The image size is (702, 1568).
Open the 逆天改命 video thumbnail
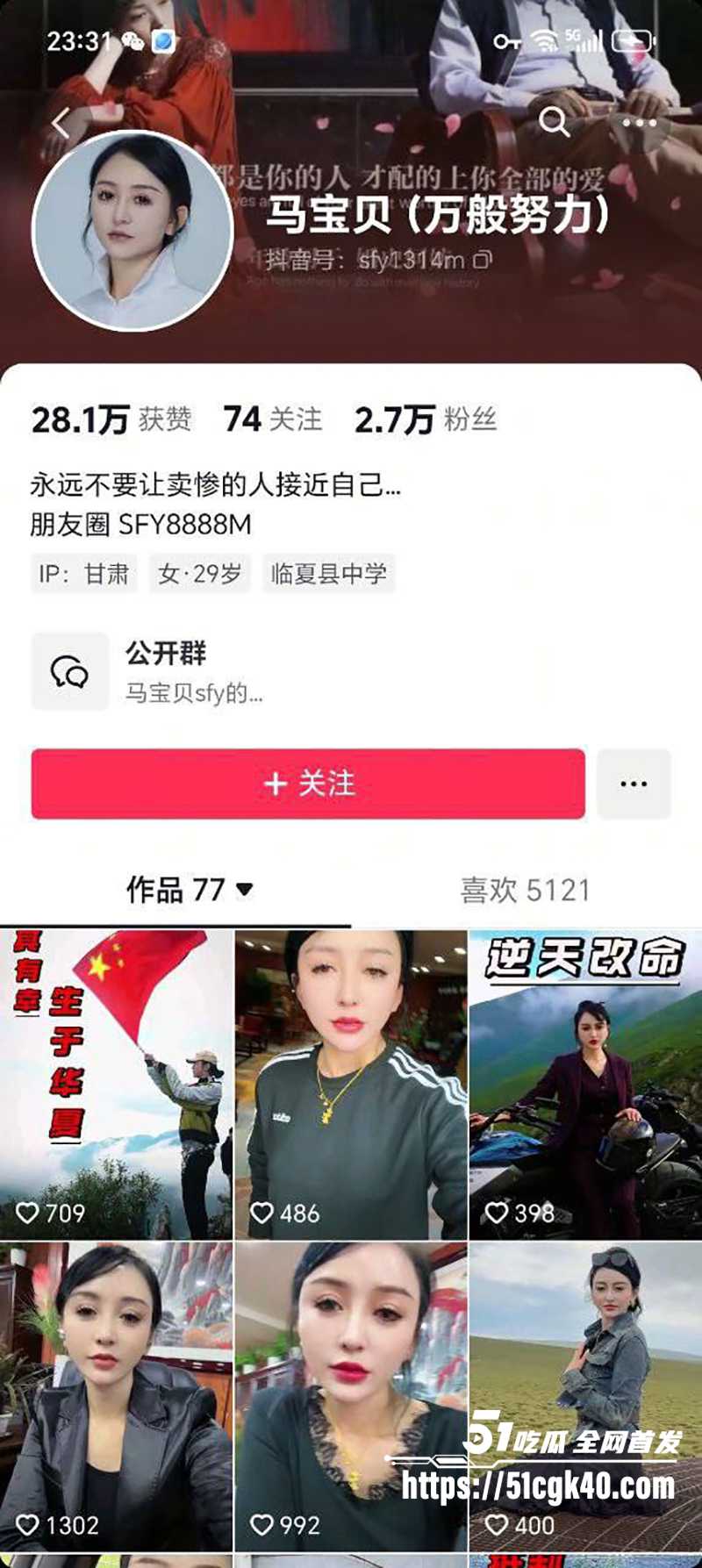pyautogui.click(x=584, y=1079)
